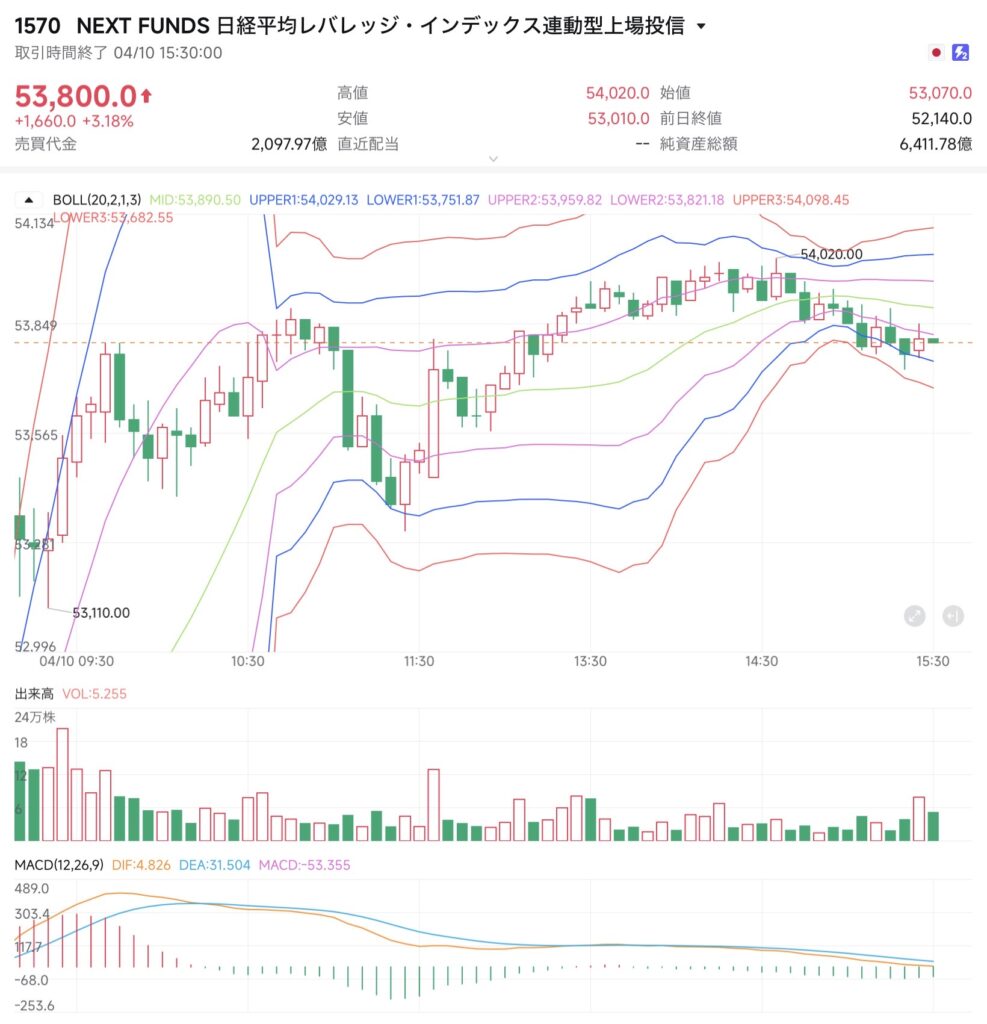The image size is (987, 1024).
Task: Open the 出来高 volume indicator settings
Action: (34, 693)
